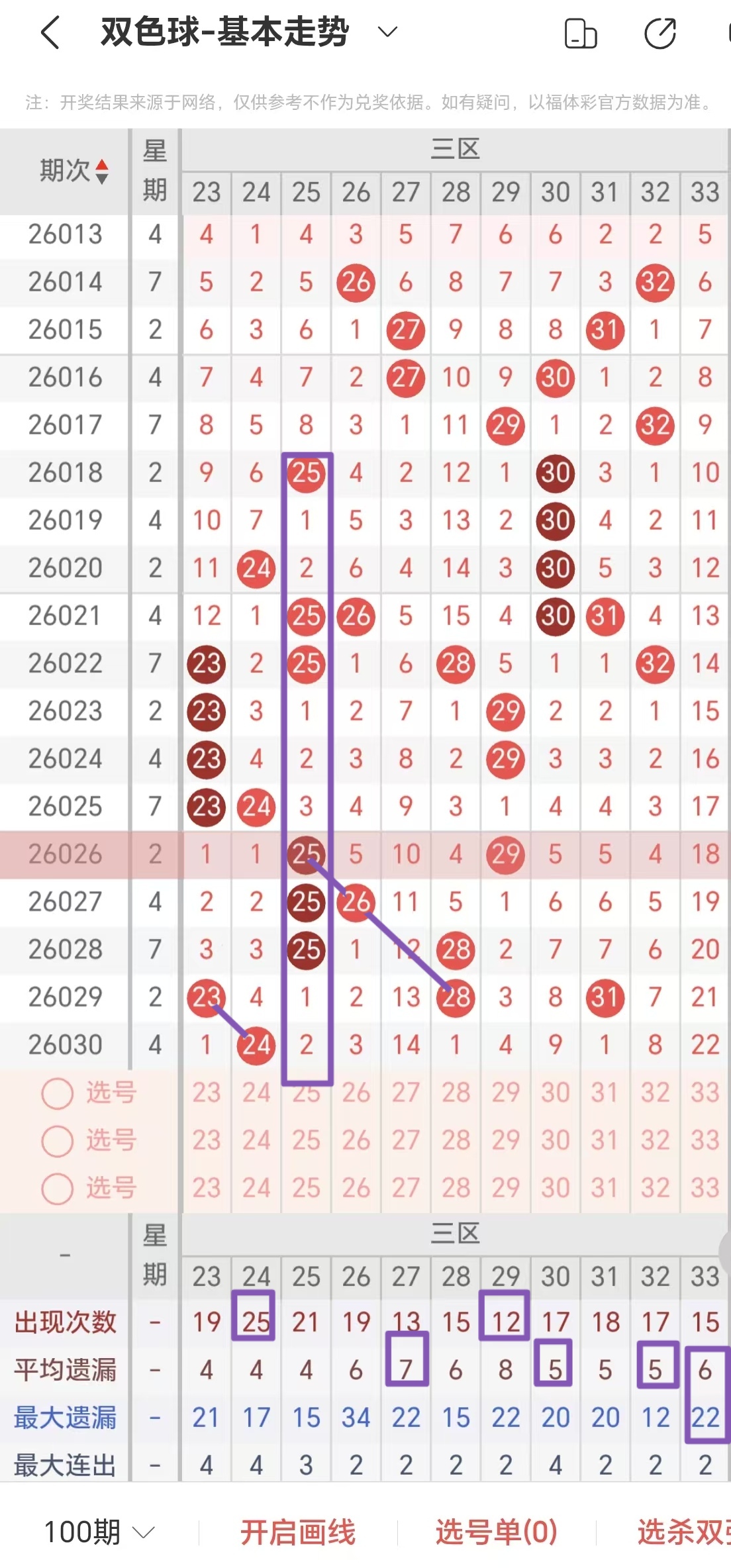This screenshot has height=1568, width=731.
Task: Tap red ball 30 in period 26018
Action: tap(555, 473)
